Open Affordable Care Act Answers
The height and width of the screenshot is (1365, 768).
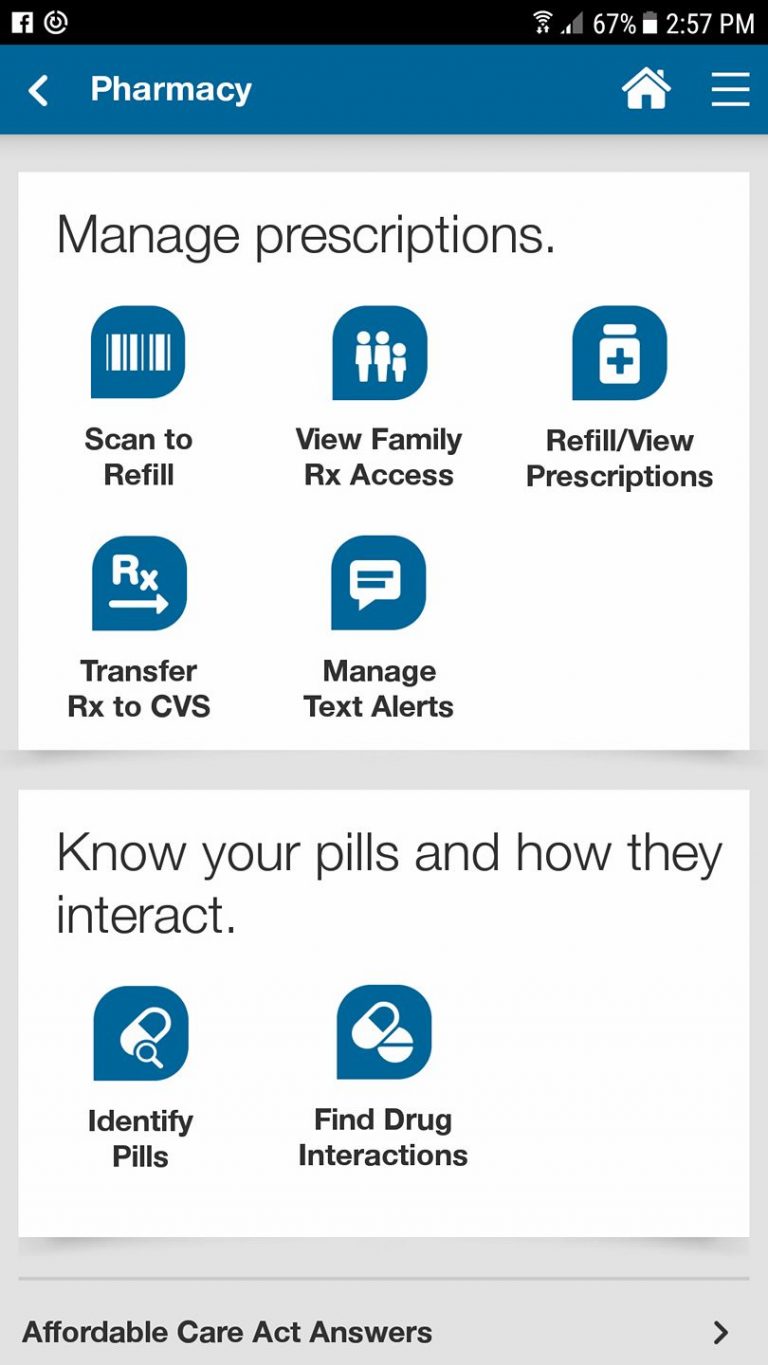point(228,1332)
